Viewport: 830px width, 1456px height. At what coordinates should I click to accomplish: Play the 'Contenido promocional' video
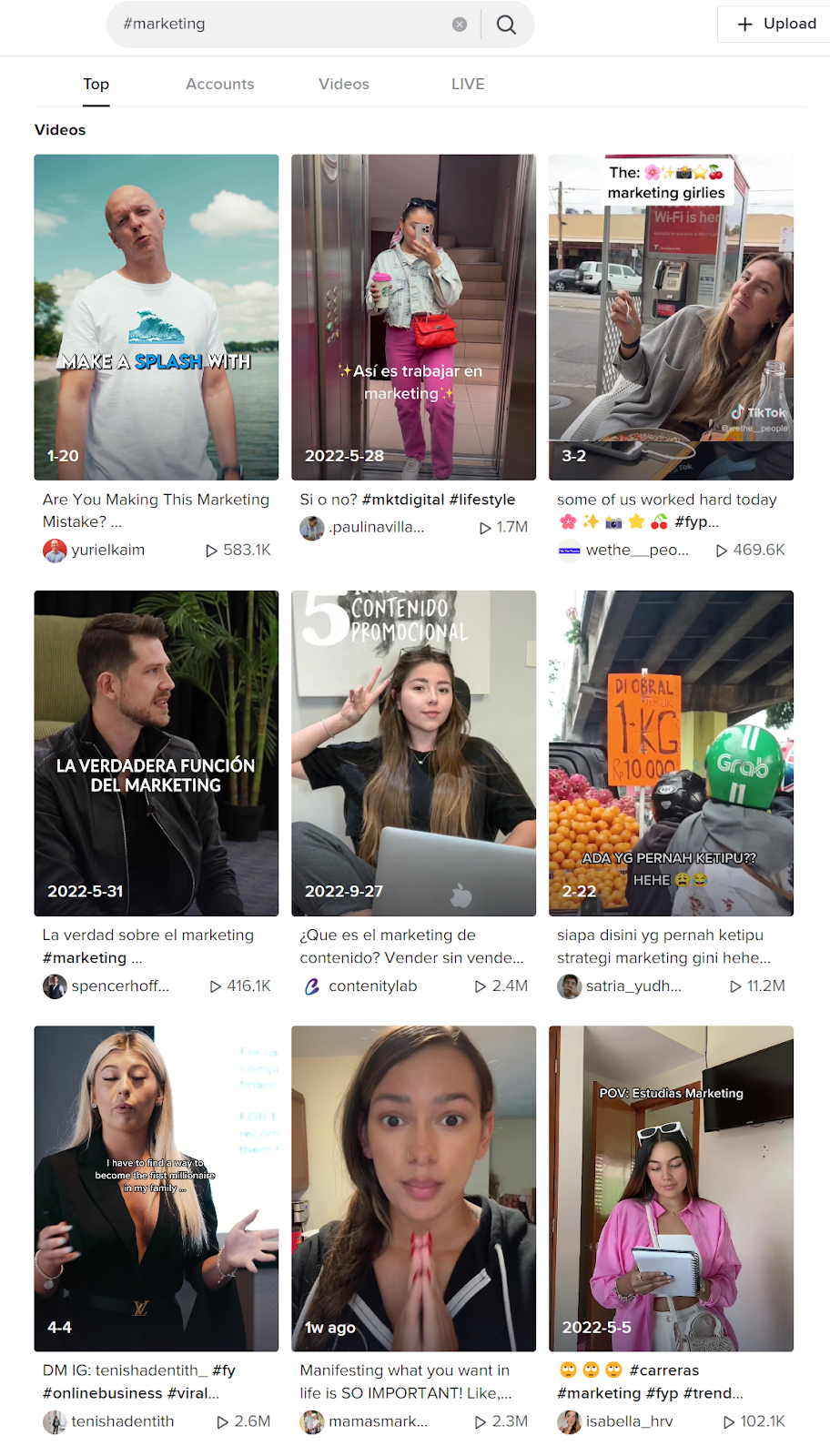(x=413, y=753)
